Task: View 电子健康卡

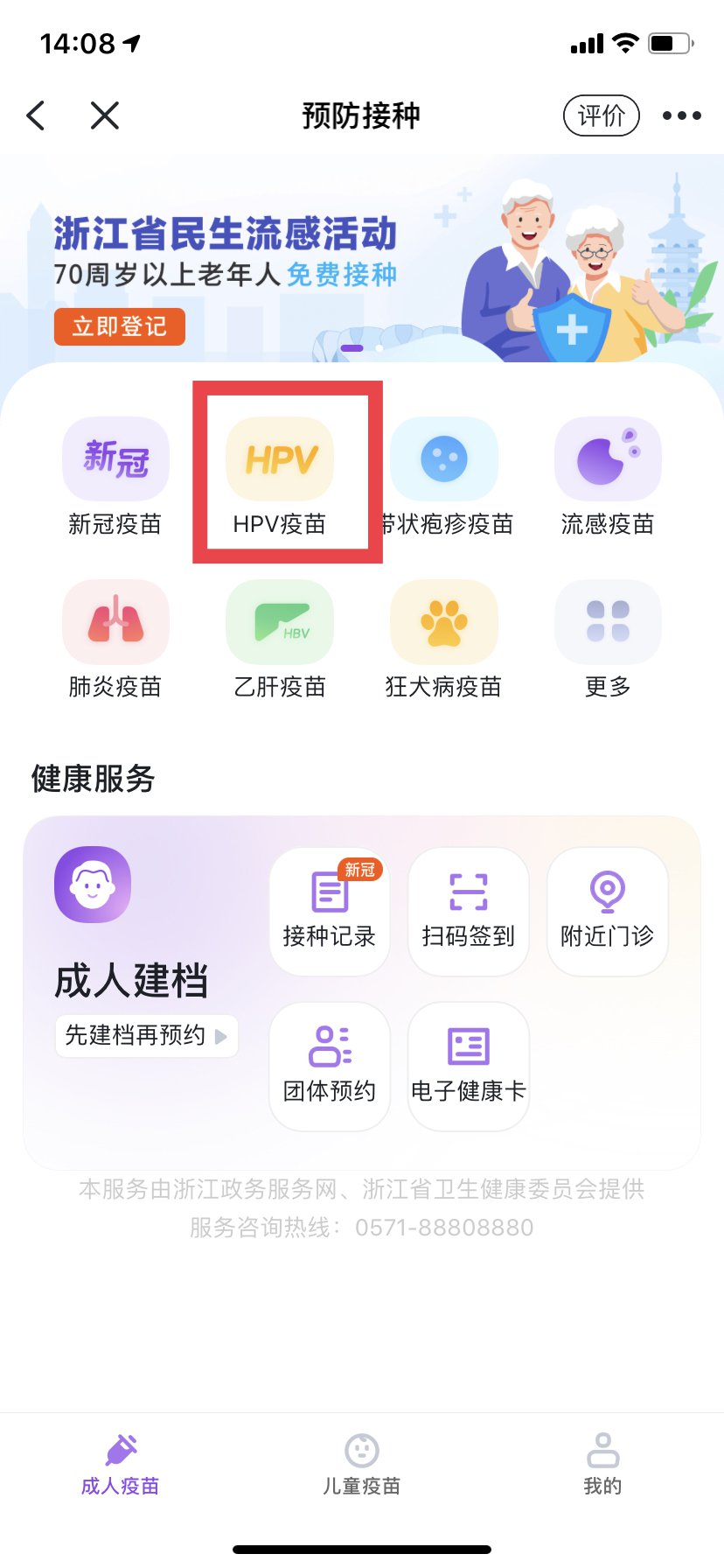Action: pyautogui.click(x=469, y=1065)
